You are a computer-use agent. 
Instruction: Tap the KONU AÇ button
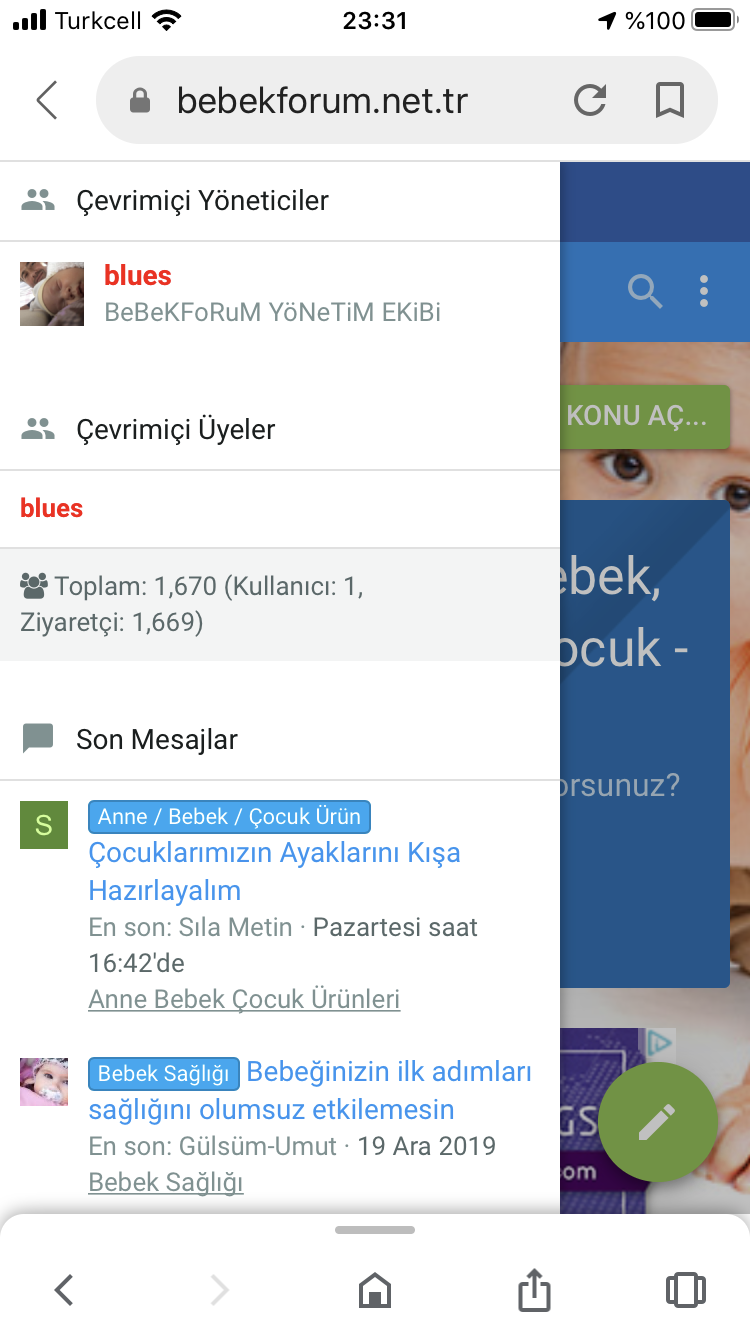pyautogui.click(x=644, y=416)
